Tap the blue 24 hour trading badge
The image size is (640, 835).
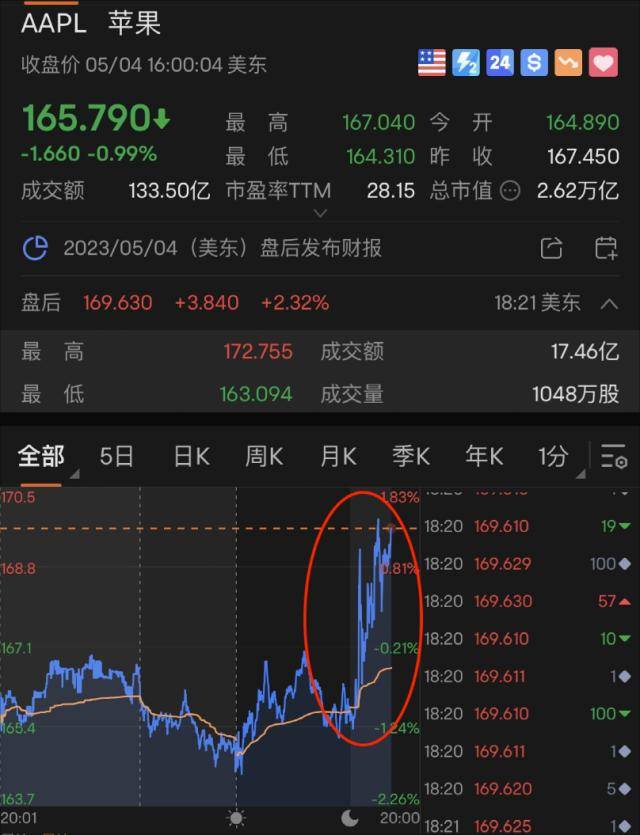[x=500, y=63]
